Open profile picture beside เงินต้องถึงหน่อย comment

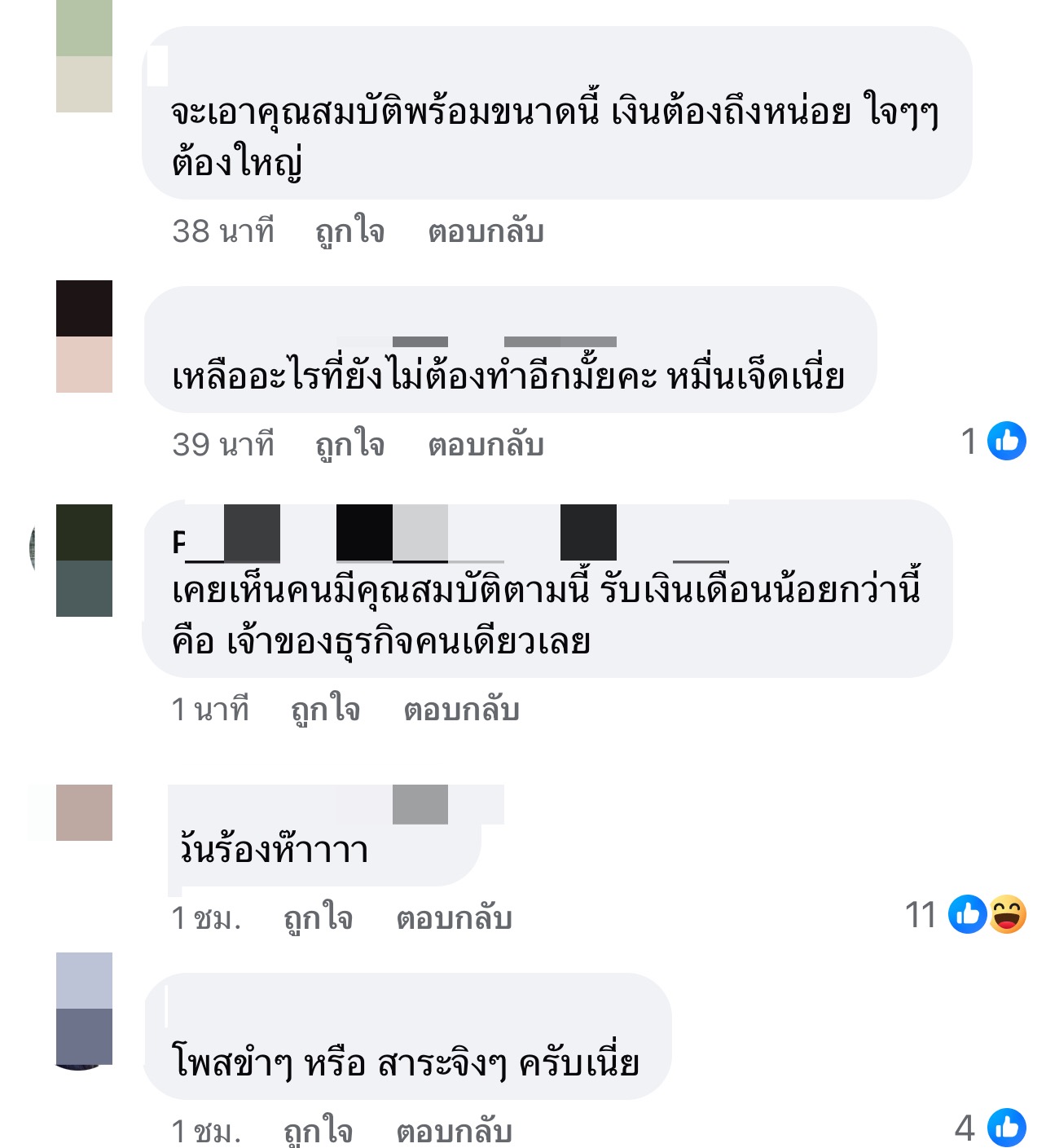click(84, 56)
